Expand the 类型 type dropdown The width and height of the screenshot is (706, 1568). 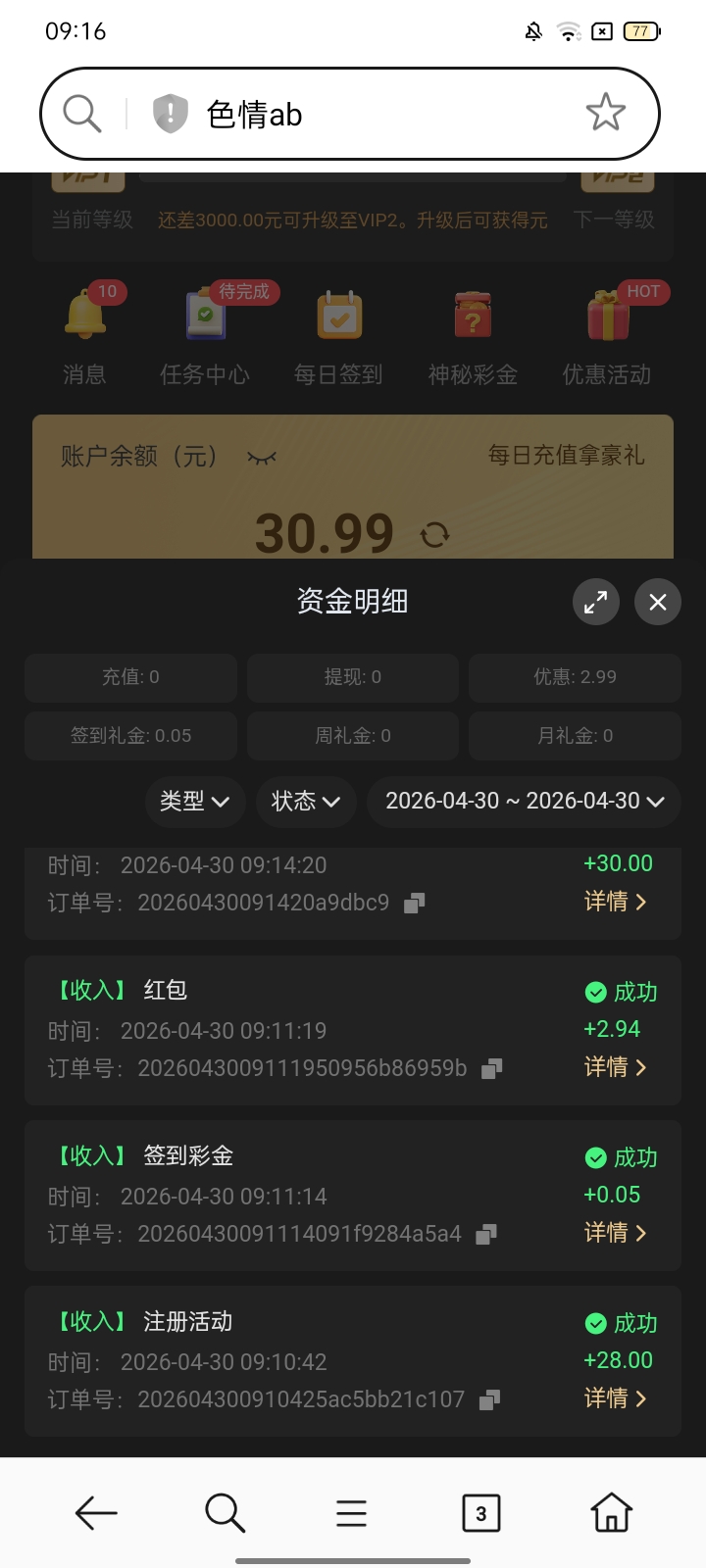(x=195, y=802)
